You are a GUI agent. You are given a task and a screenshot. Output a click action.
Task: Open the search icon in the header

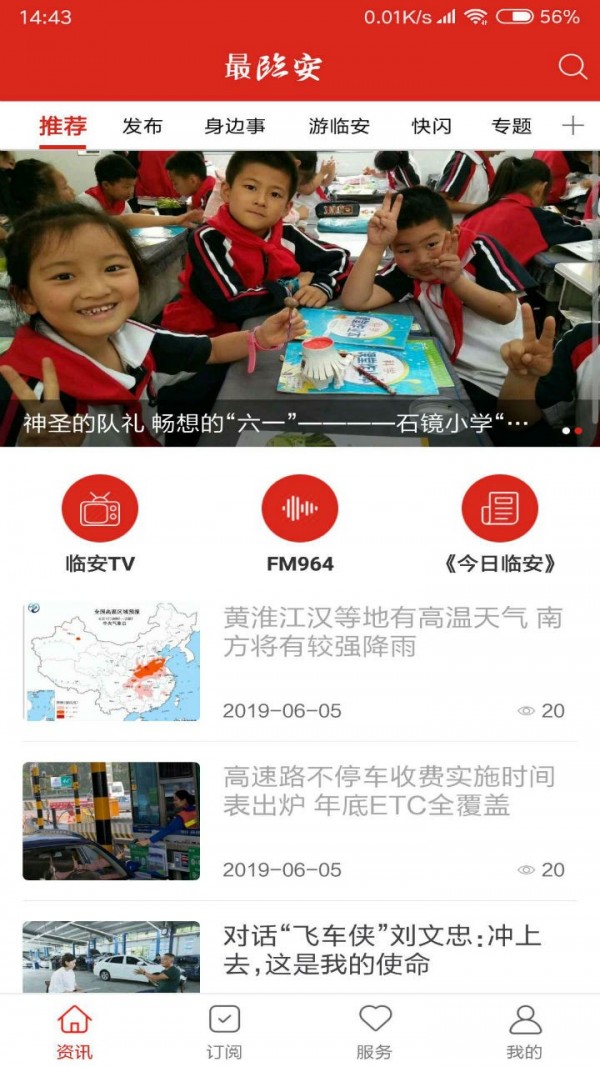click(x=572, y=67)
